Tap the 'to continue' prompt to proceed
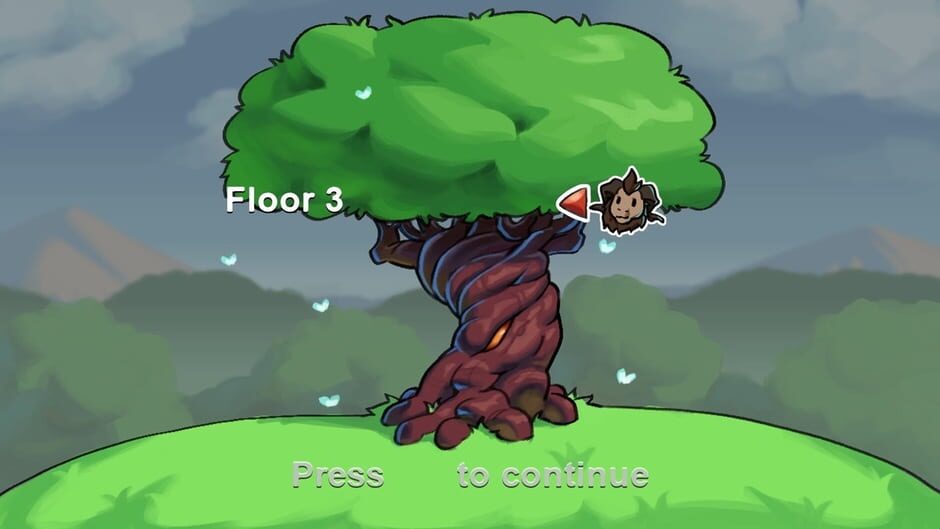Screen dimensions: 940x529 (552, 475)
